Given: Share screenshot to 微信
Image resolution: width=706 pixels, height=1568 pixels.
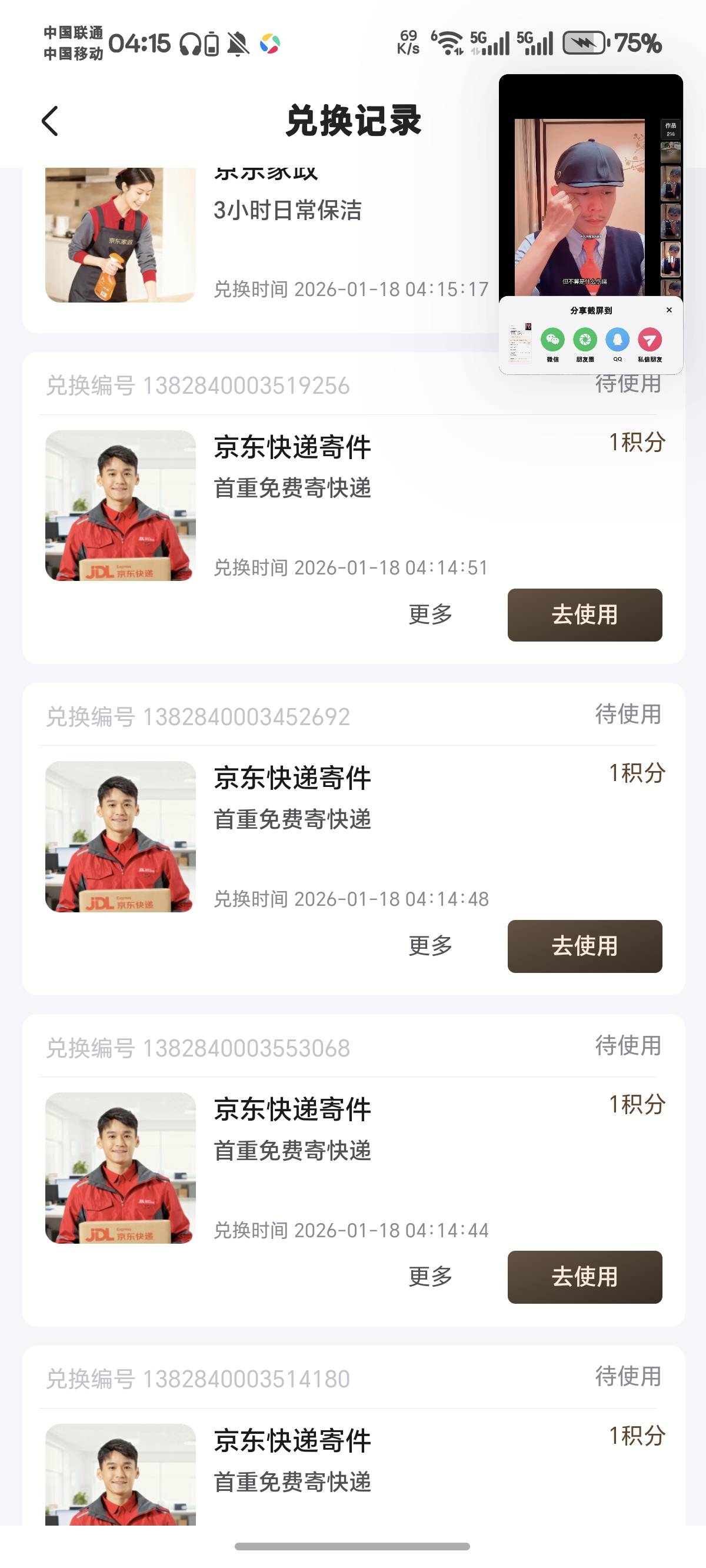Looking at the screenshot, I should pos(552,340).
